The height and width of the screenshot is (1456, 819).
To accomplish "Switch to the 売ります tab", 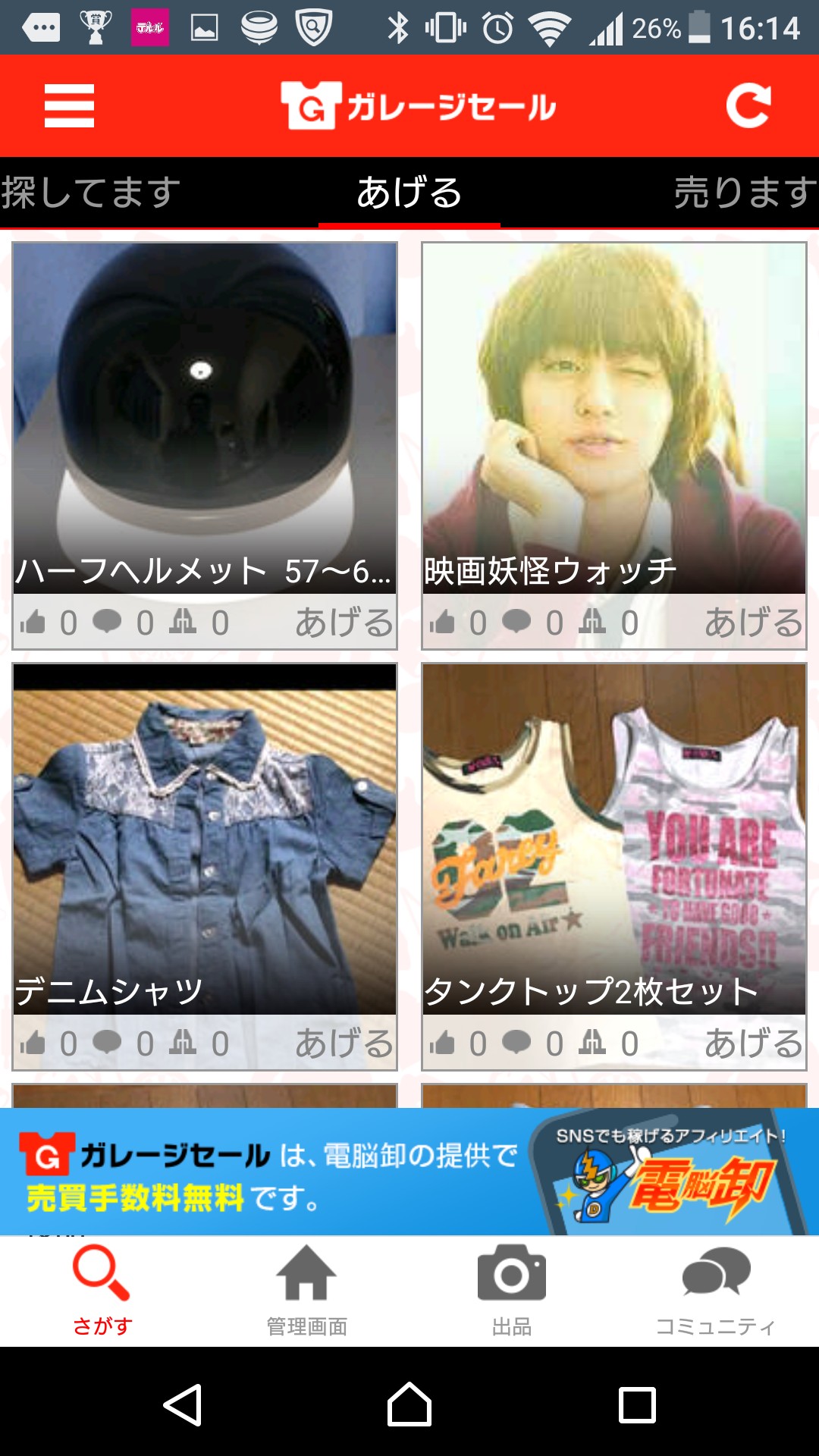I will point(745,193).
